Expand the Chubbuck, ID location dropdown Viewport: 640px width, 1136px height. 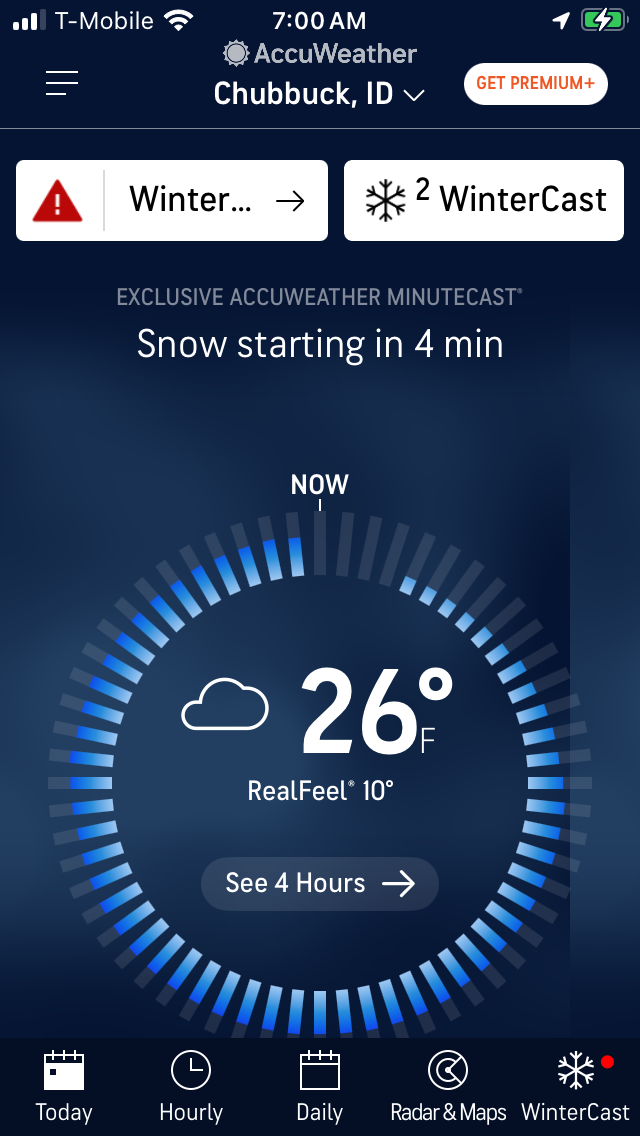click(x=319, y=95)
